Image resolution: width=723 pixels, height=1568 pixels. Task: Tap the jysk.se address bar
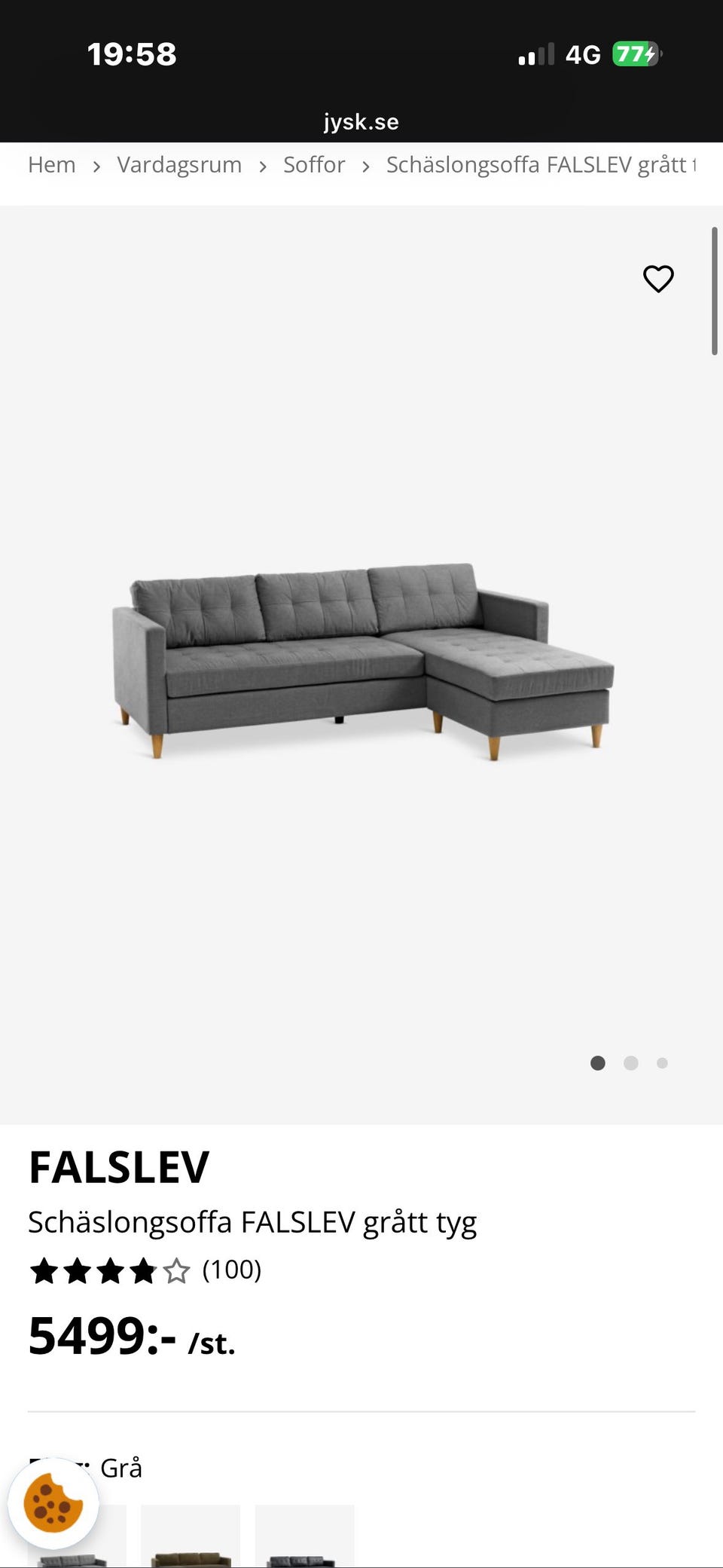(361, 122)
